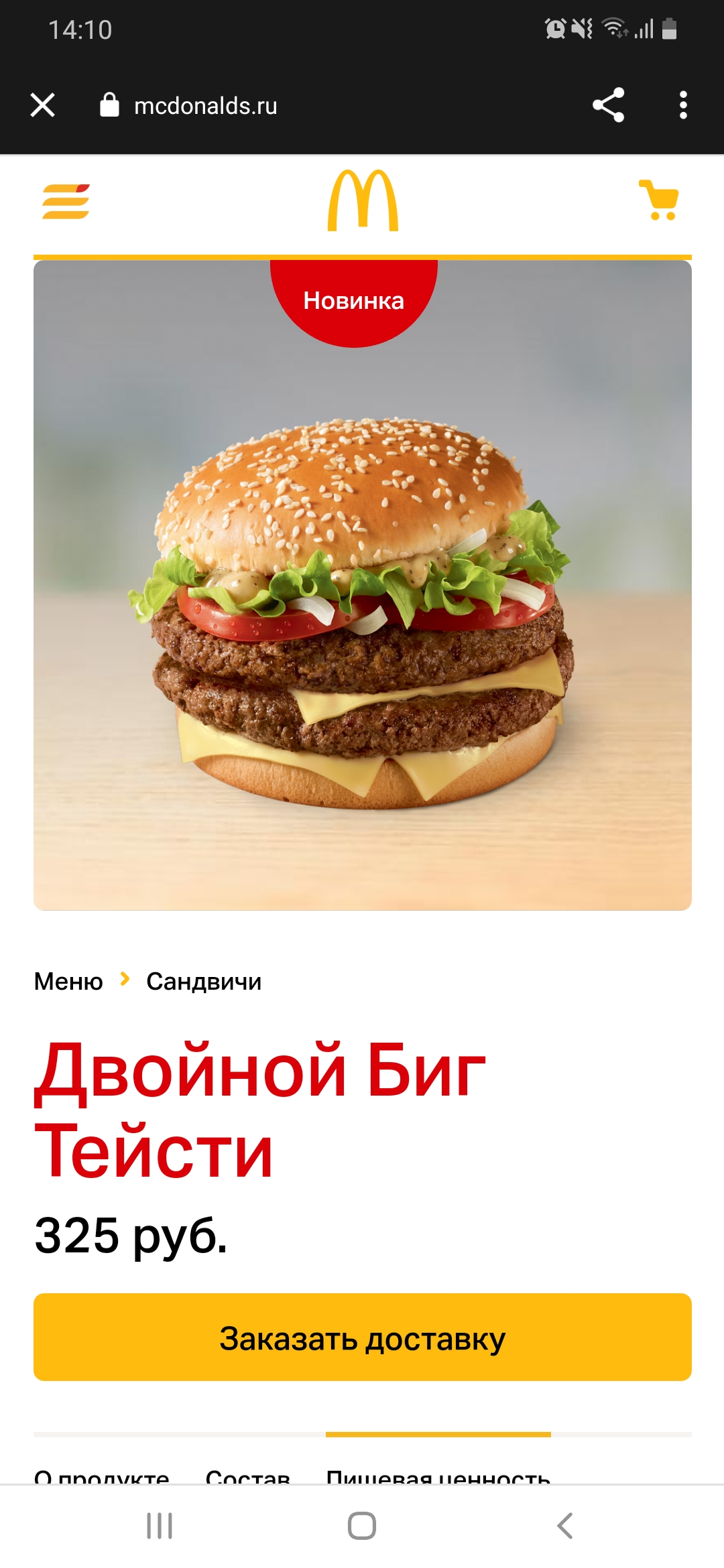The image size is (724, 1568).
Task: Open Сандвичи breadcrumb category
Action: pos(204,982)
